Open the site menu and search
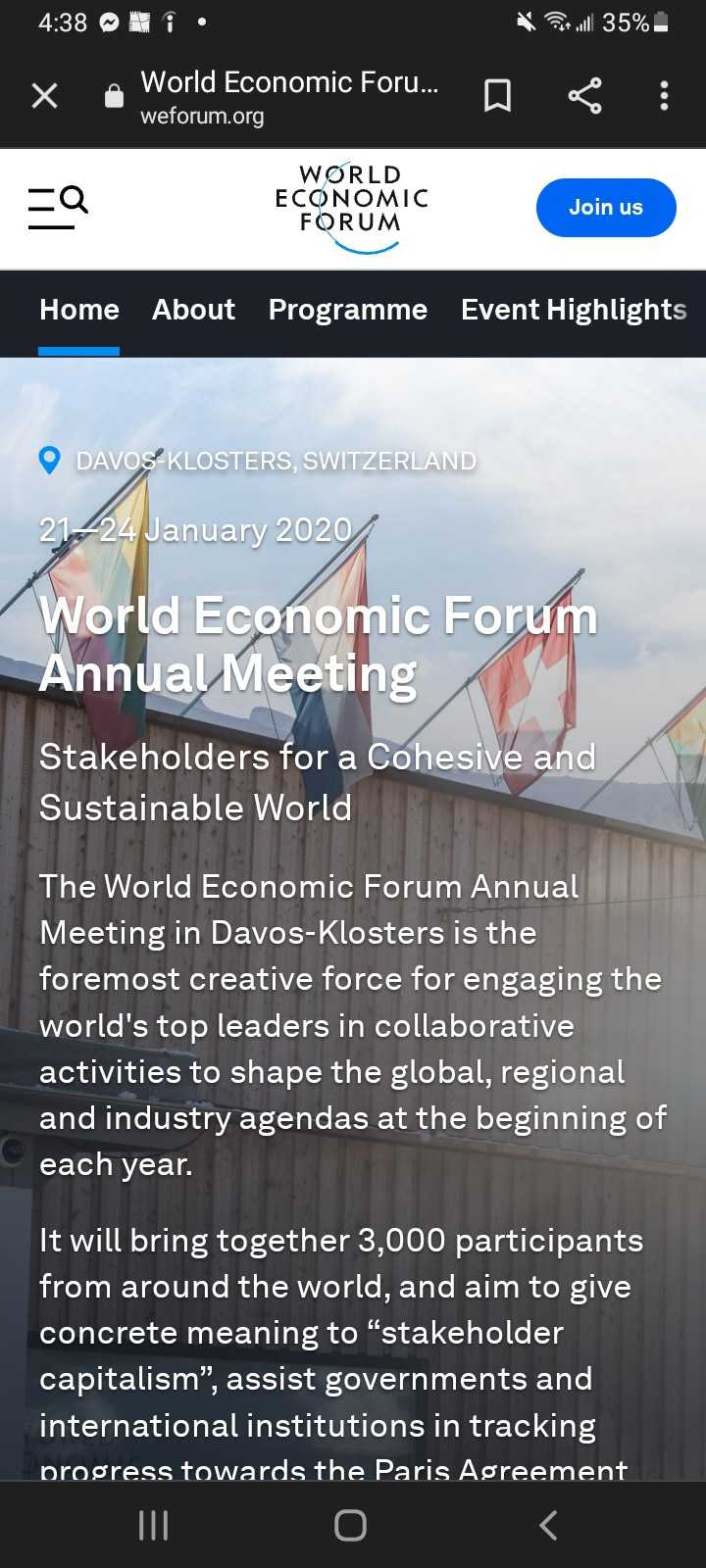This screenshot has width=706, height=1568. [x=58, y=208]
